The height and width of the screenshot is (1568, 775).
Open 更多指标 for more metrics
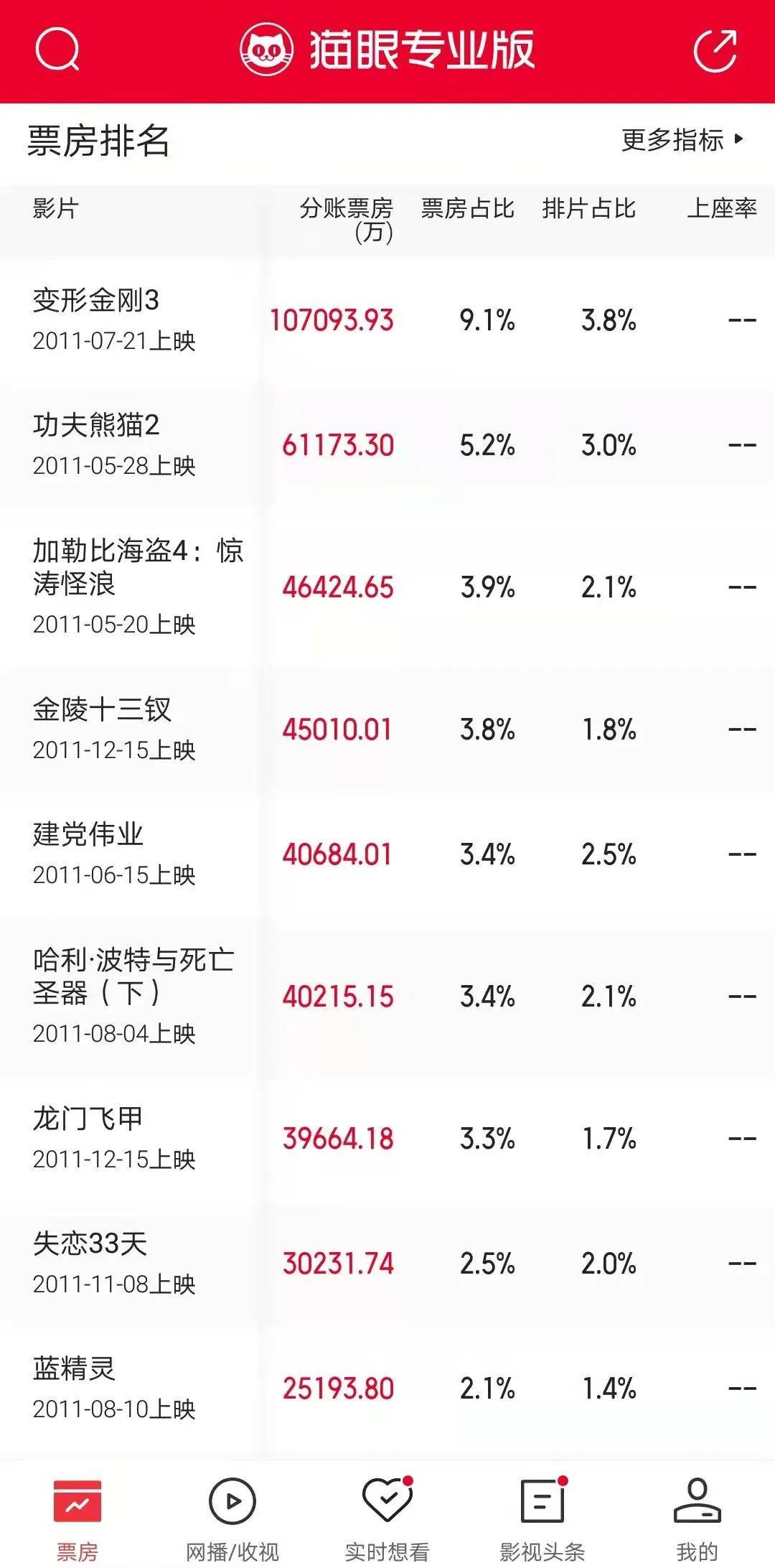(682, 140)
